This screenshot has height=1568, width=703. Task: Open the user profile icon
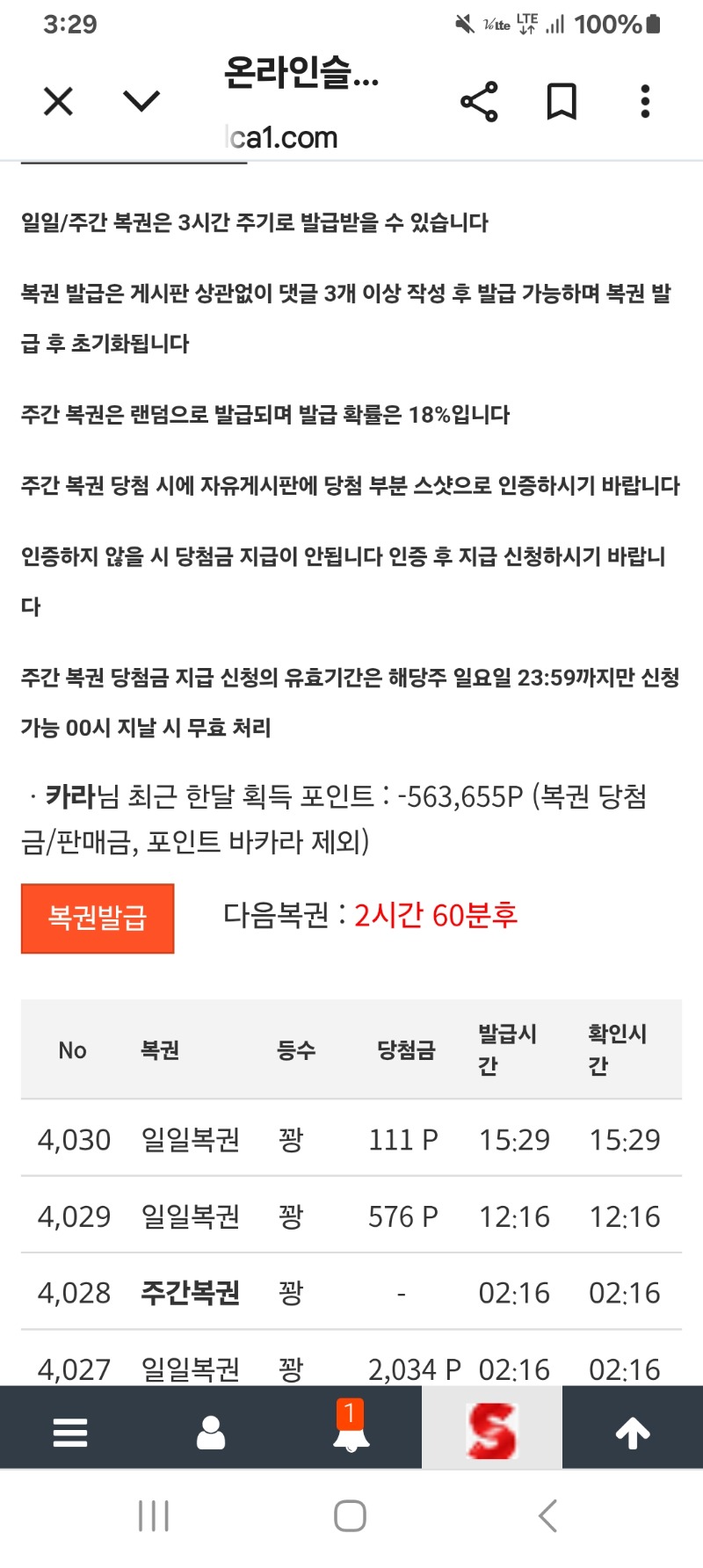[211, 1432]
